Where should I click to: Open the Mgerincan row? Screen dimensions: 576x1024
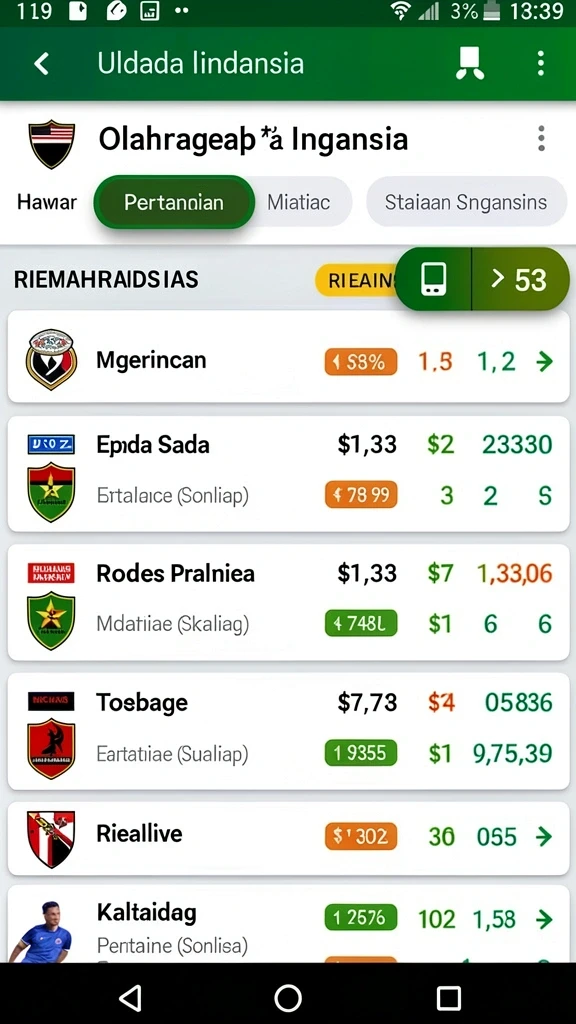point(288,357)
